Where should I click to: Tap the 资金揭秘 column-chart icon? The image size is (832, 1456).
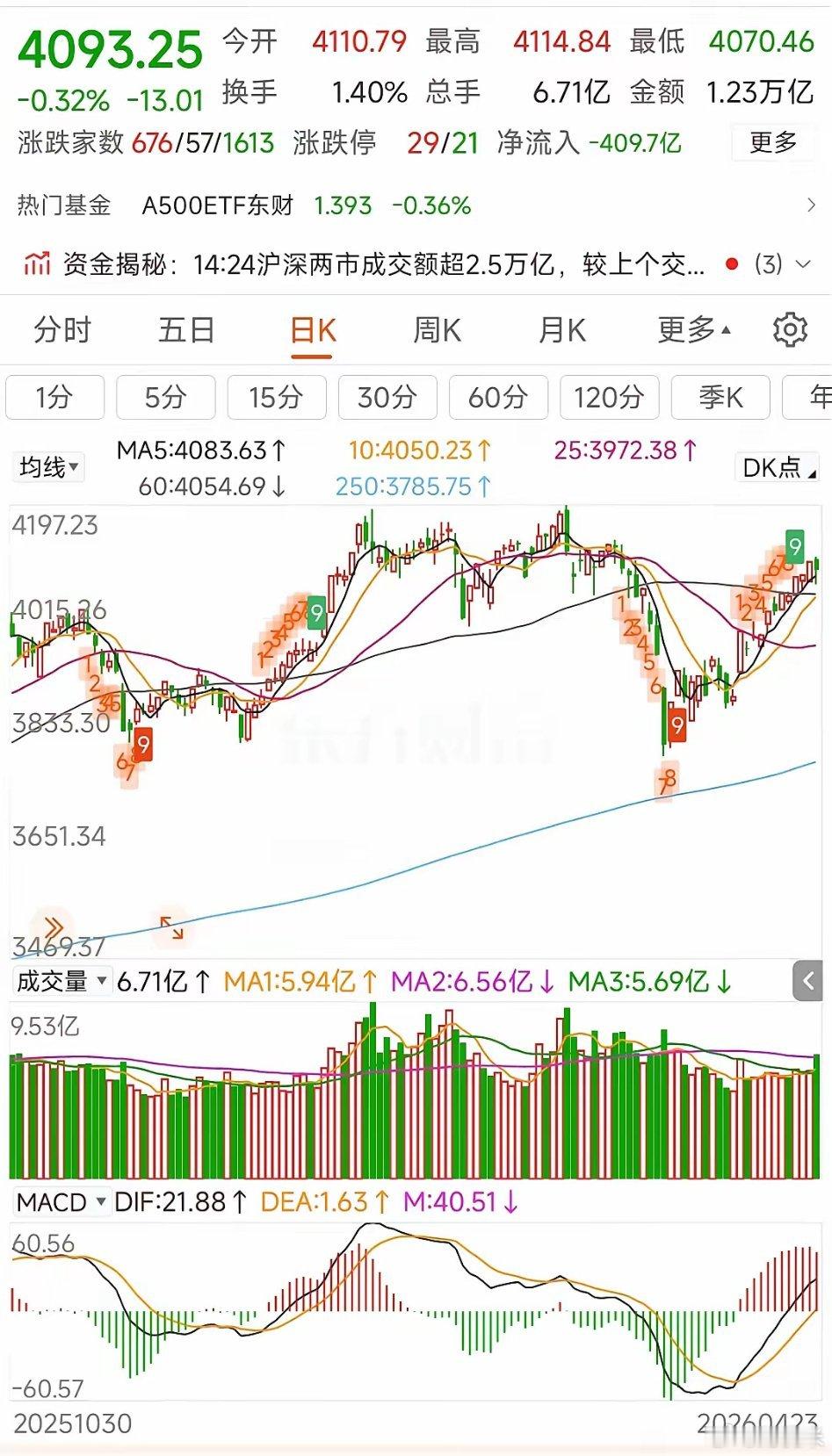pos(37,262)
